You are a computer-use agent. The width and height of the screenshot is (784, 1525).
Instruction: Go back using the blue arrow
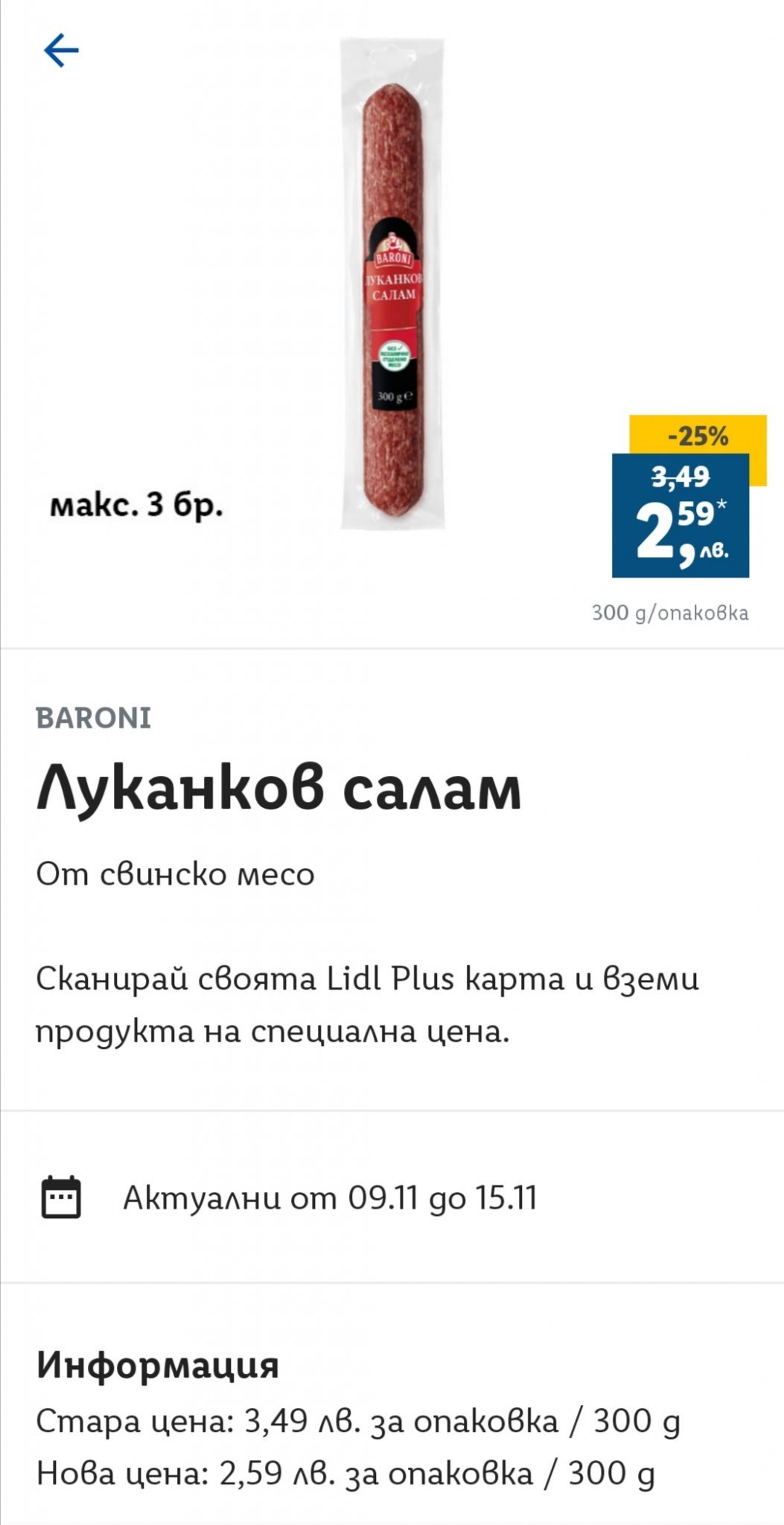pos(61,51)
